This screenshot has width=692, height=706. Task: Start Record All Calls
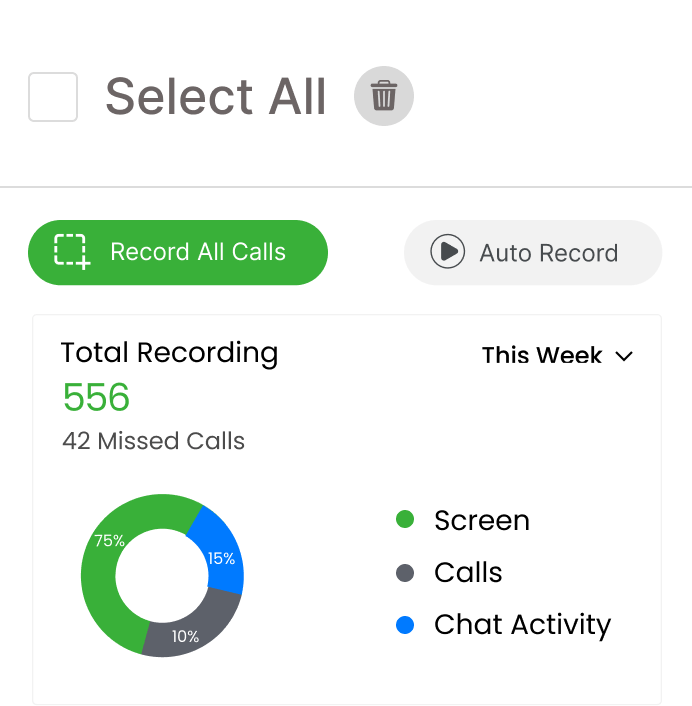[x=178, y=252]
